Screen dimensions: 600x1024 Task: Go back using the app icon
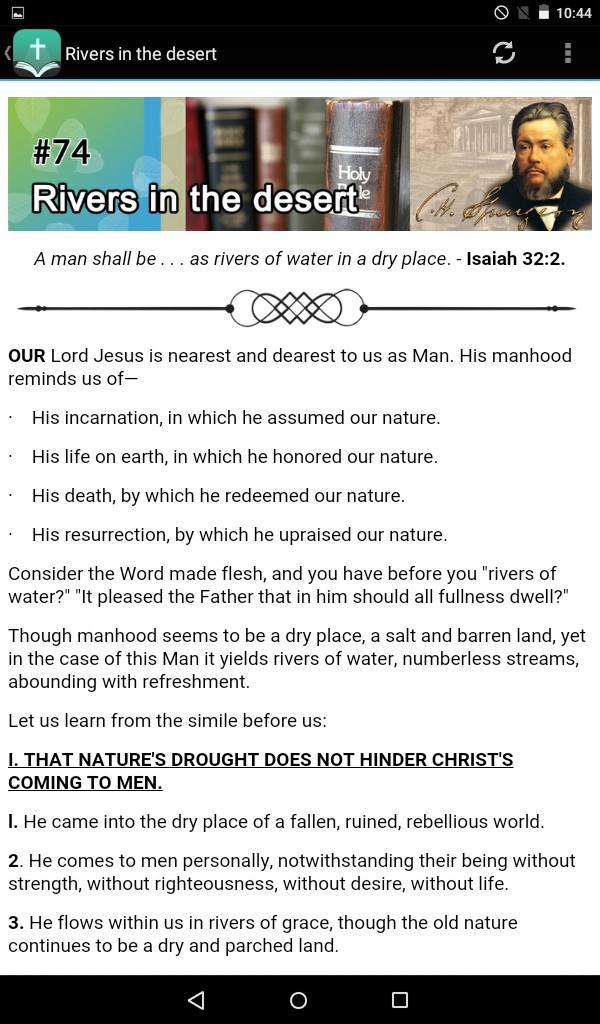click(x=35, y=53)
